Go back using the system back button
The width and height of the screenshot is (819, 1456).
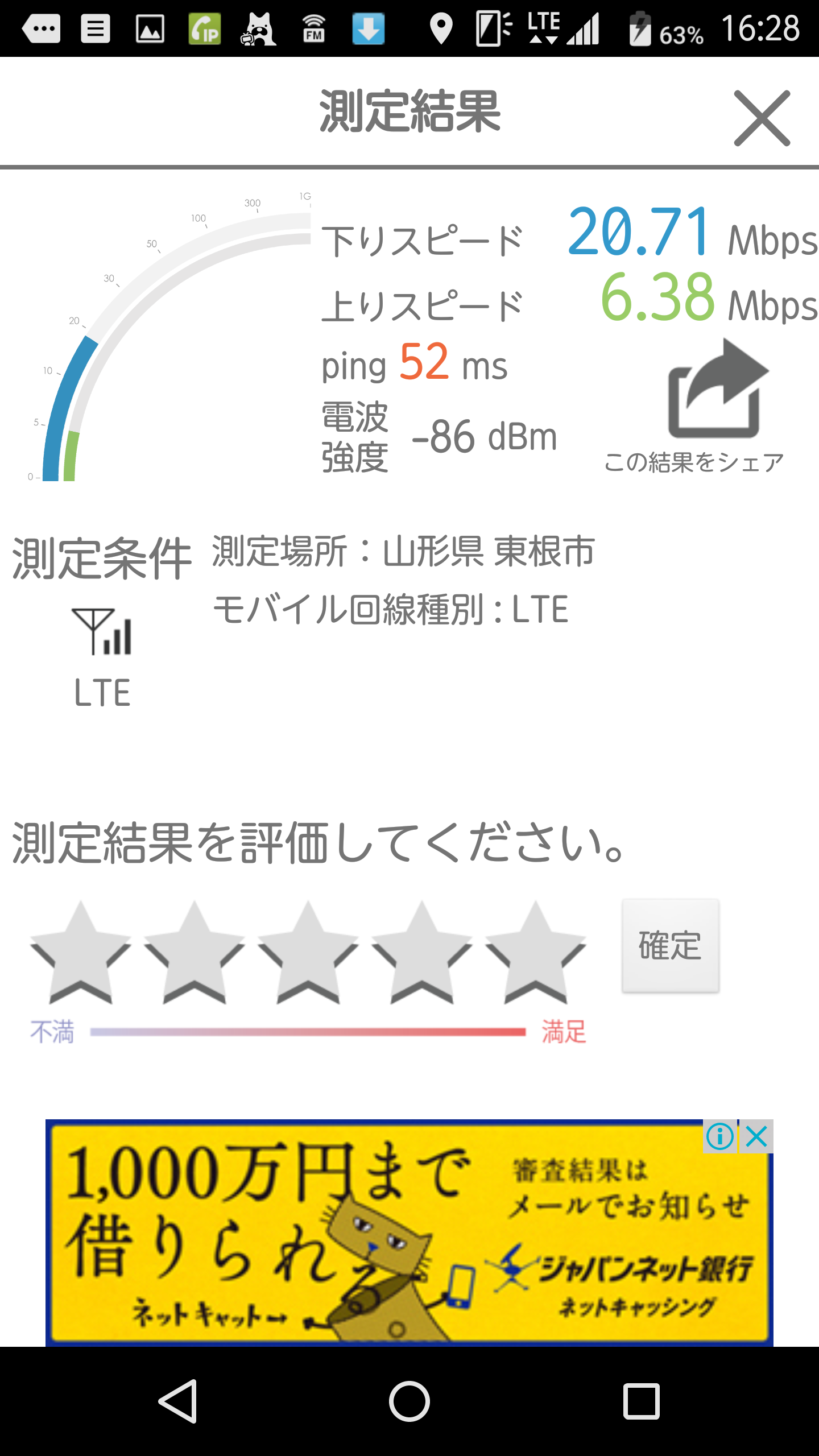tap(179, 1401)
